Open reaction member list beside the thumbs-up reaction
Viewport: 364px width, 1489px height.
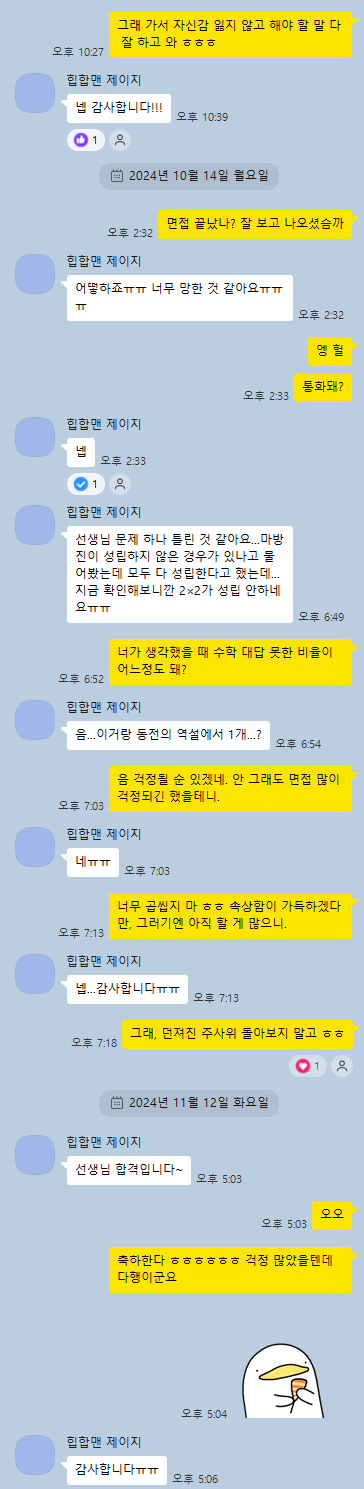pos(121,140)
